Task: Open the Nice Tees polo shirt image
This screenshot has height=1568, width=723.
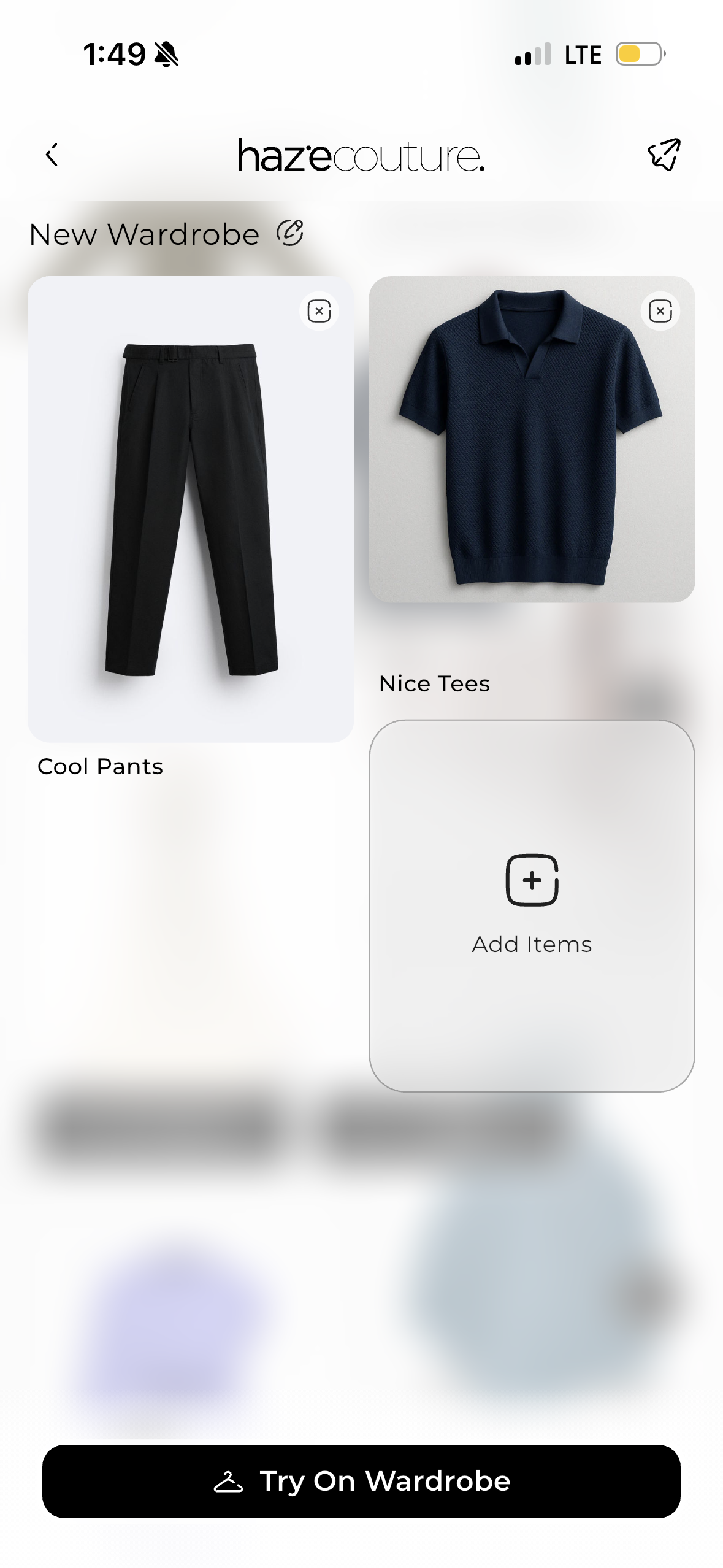Action: coord(531,438)
